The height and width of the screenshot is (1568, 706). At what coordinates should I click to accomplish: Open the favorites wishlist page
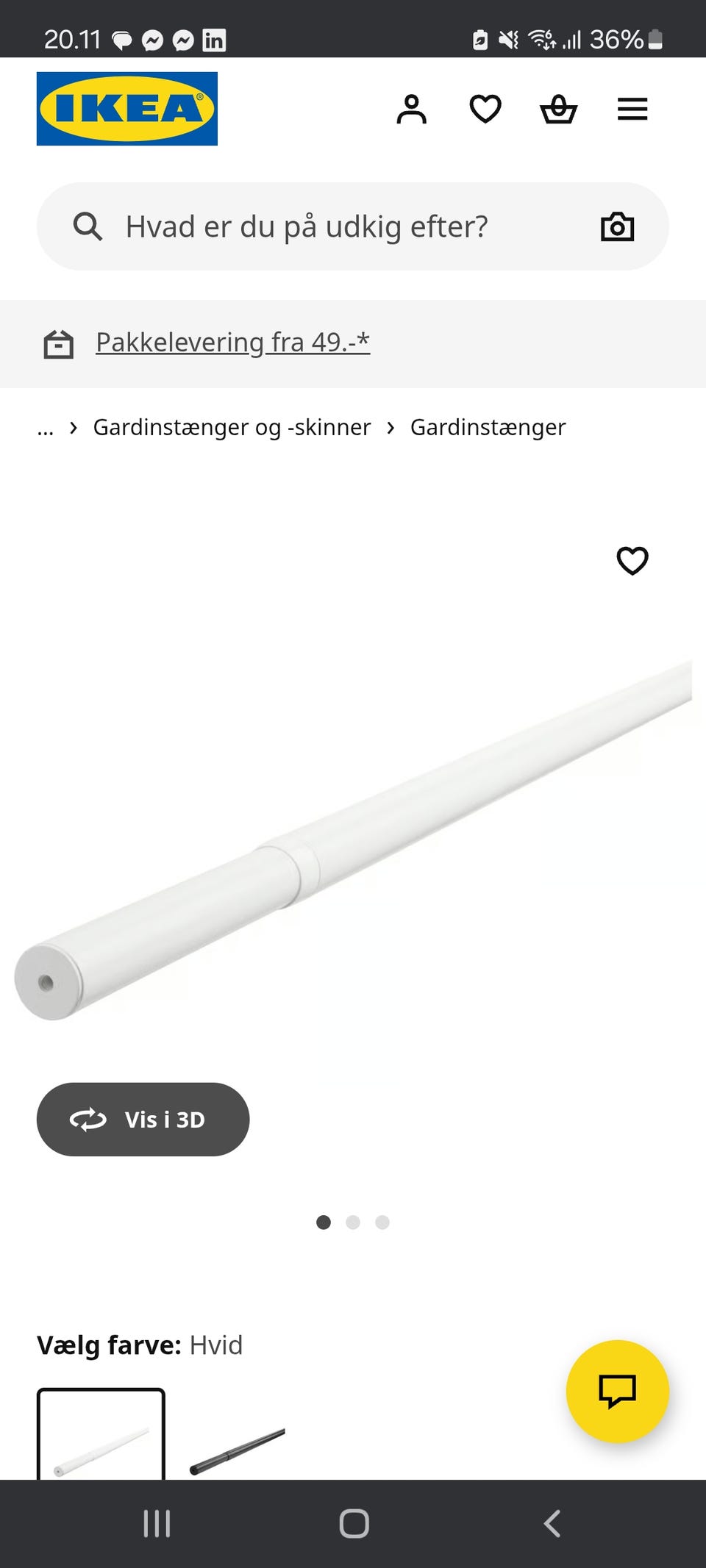[485, 108]
